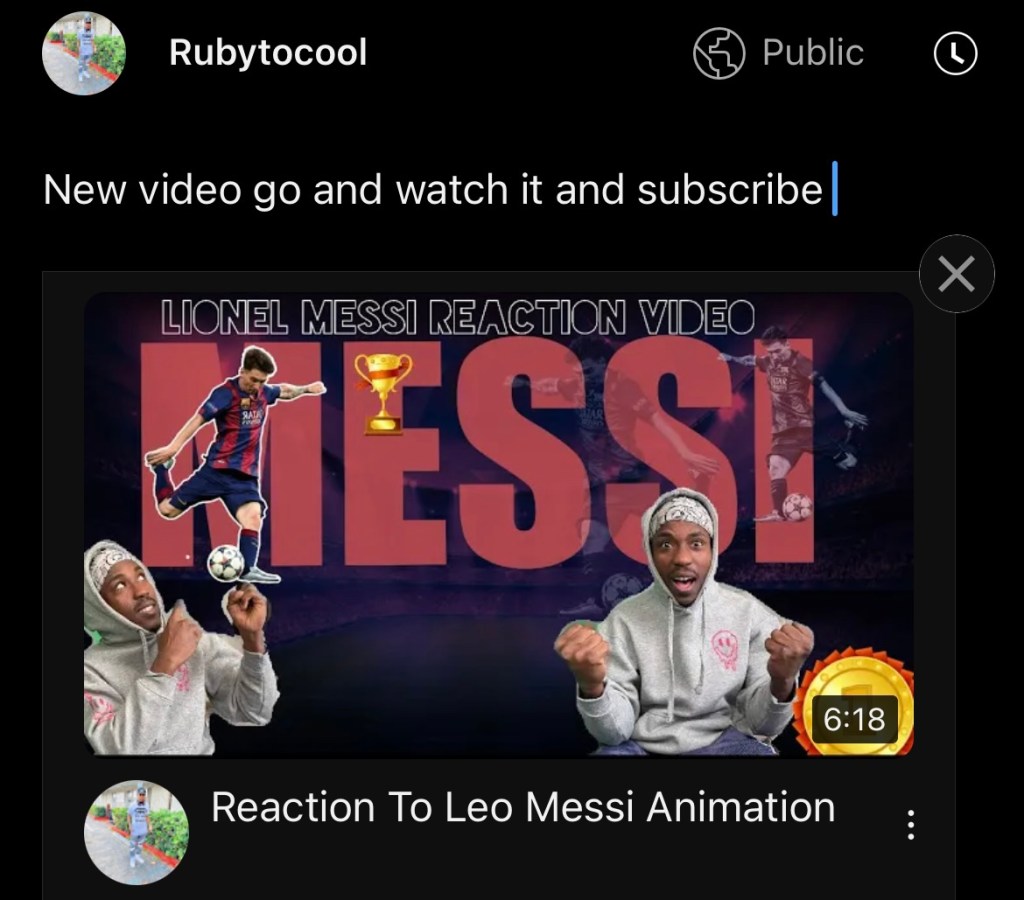
Task: Change the Public visibility setting
Action: [x=779, y=53]
